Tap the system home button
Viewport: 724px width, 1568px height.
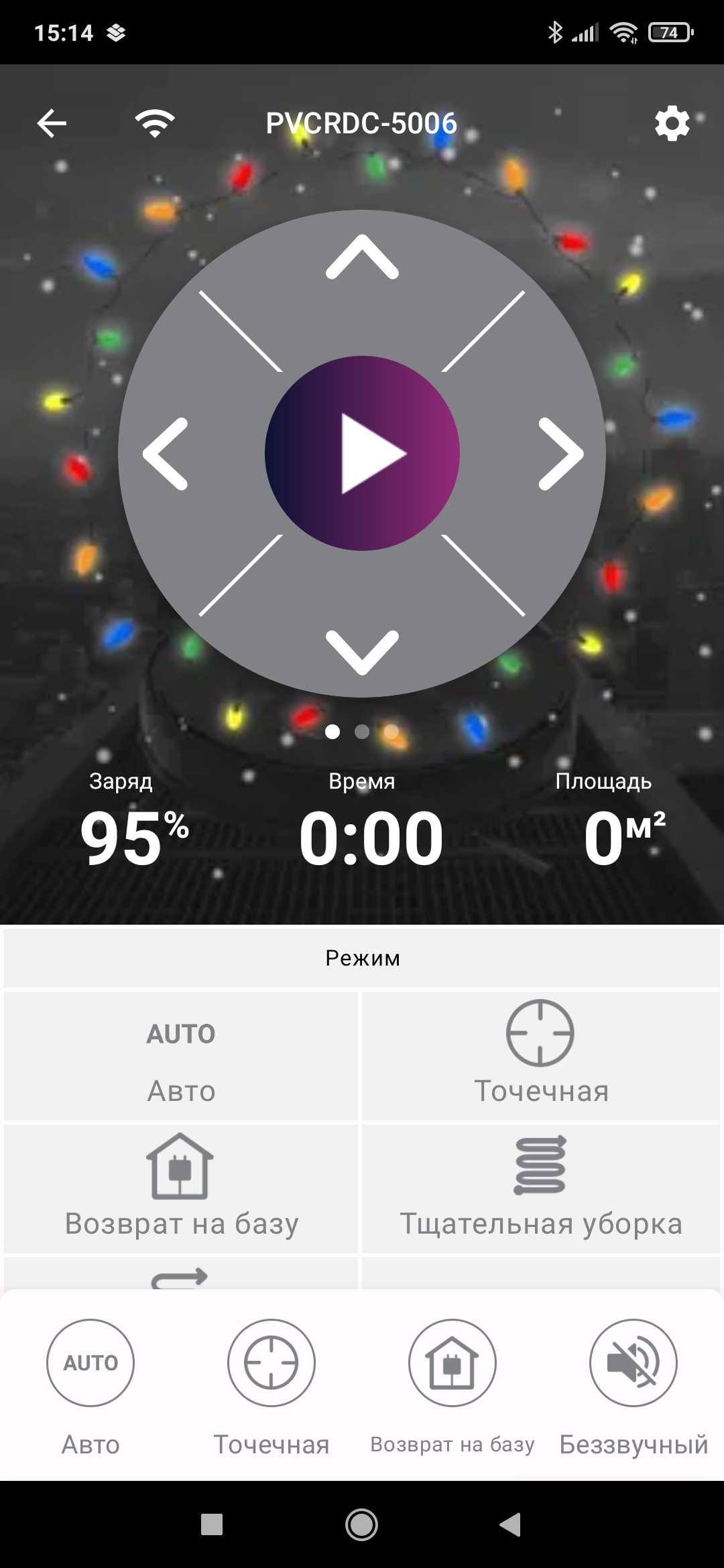coord(362,1524)
